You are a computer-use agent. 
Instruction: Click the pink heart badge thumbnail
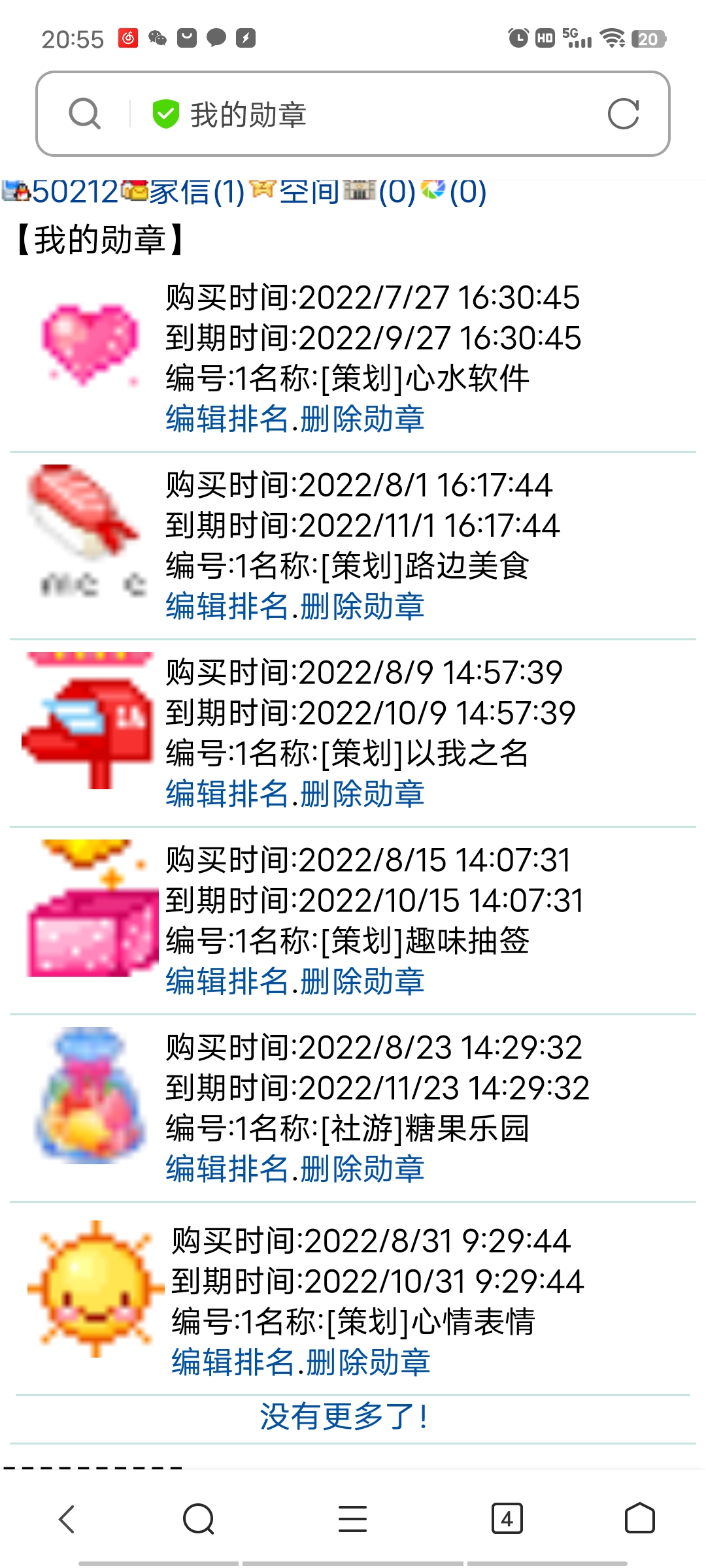coord(92,346)
